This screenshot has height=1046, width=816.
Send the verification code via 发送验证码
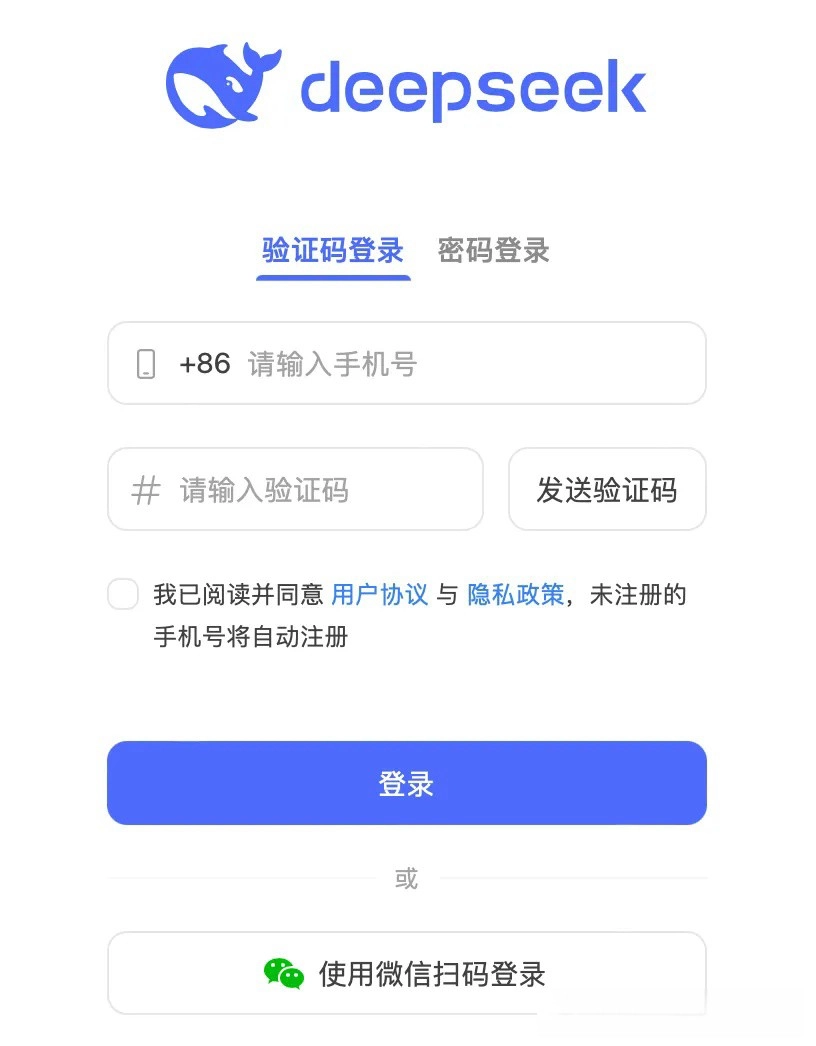[607, 490]
